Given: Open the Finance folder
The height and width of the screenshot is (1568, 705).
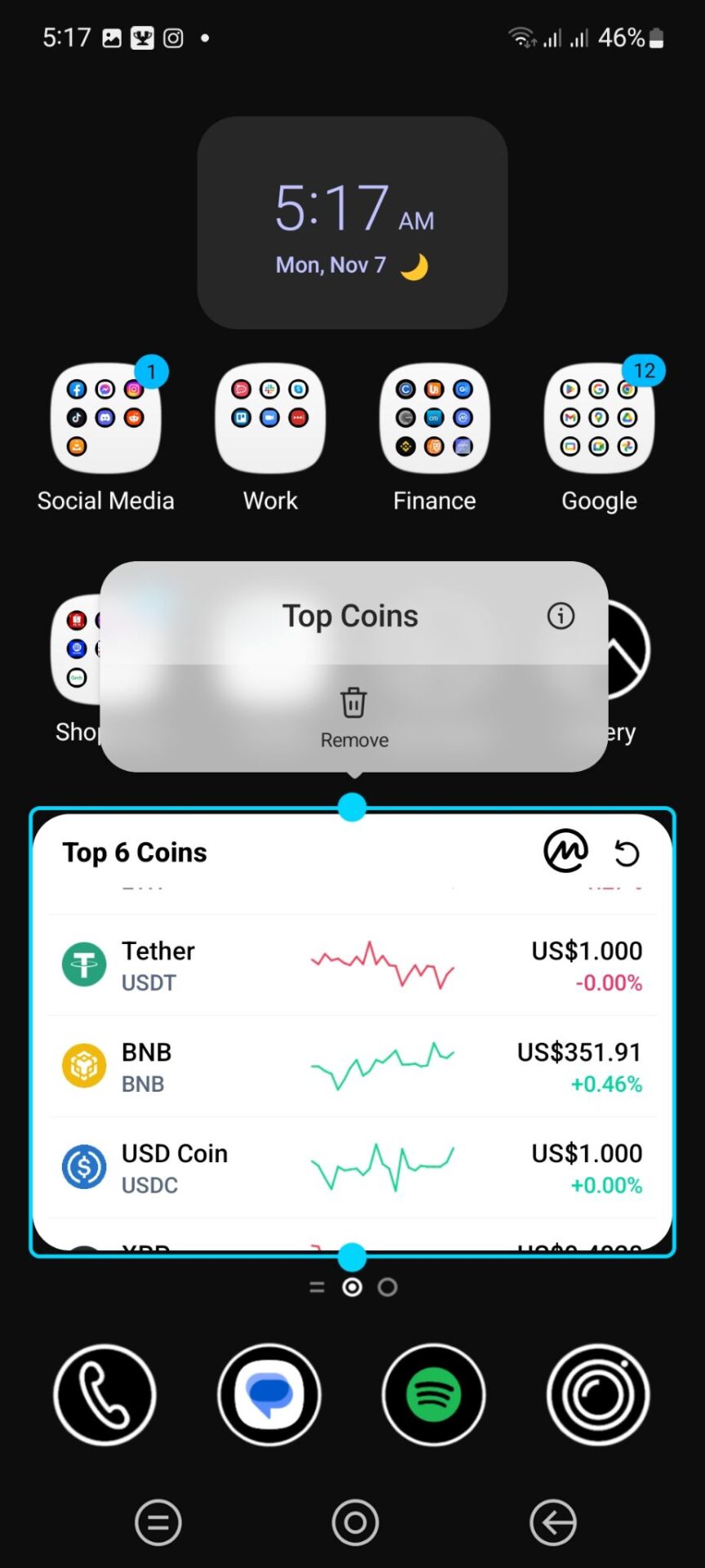Looking at the screenshot, I should (x=435, y=418).
